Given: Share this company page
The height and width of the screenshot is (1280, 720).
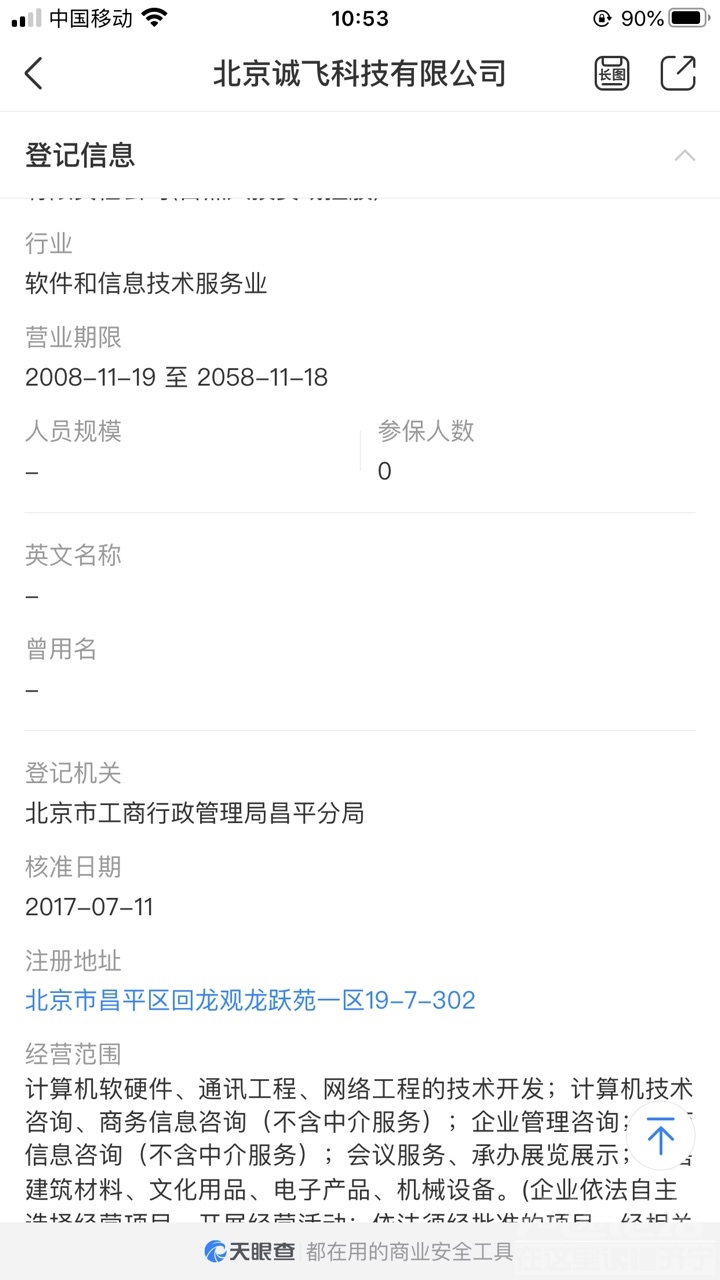Looking at the screenshot, I should click(x=678, y=73).
